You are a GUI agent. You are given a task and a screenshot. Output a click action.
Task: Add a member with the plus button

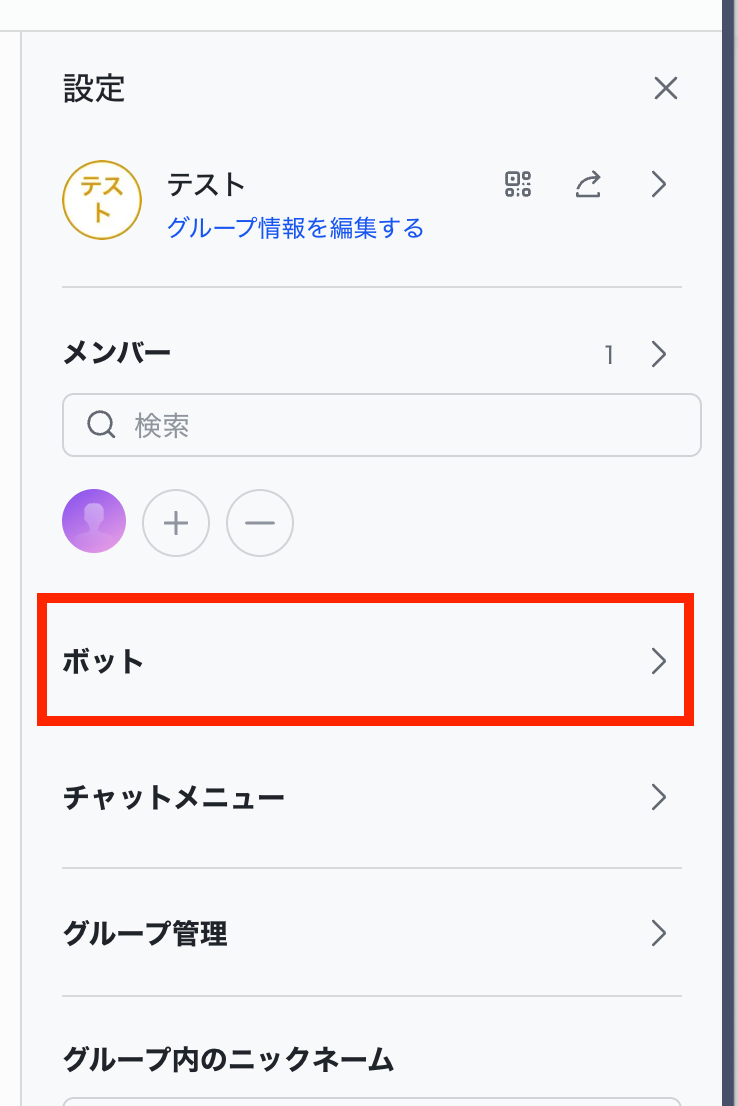(x=176, y=522)
